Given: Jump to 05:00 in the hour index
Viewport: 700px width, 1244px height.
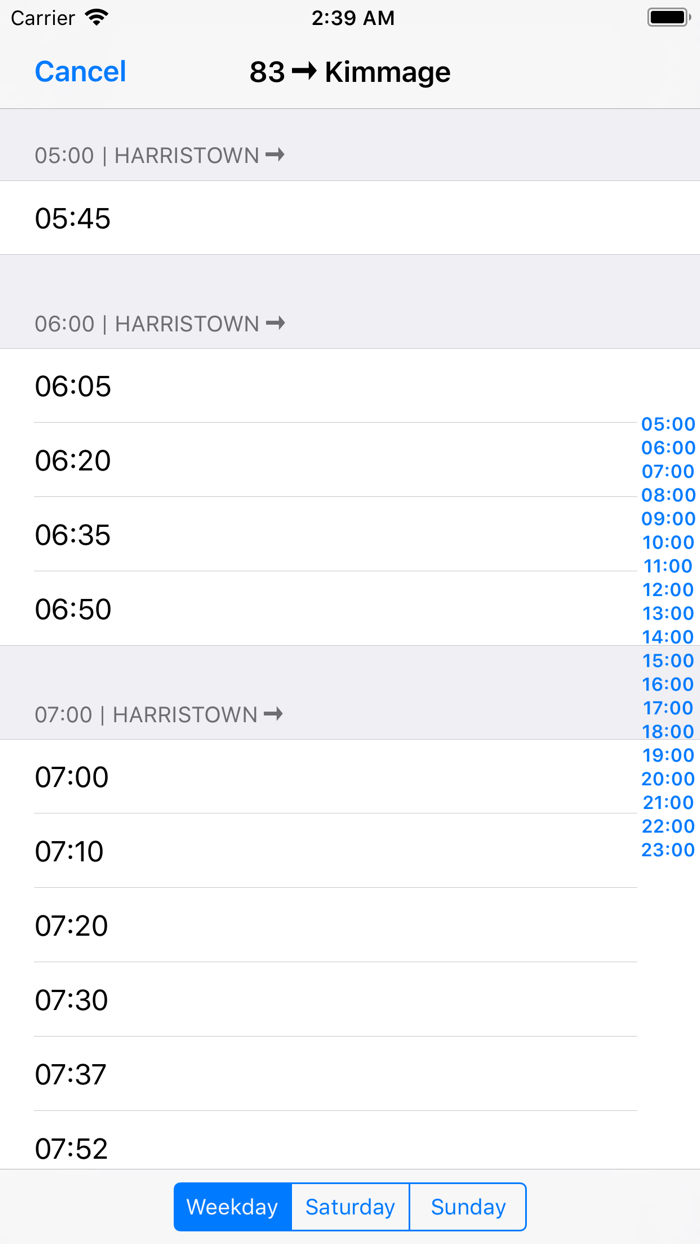Looking at the screenshot, I should coord(668,424).
